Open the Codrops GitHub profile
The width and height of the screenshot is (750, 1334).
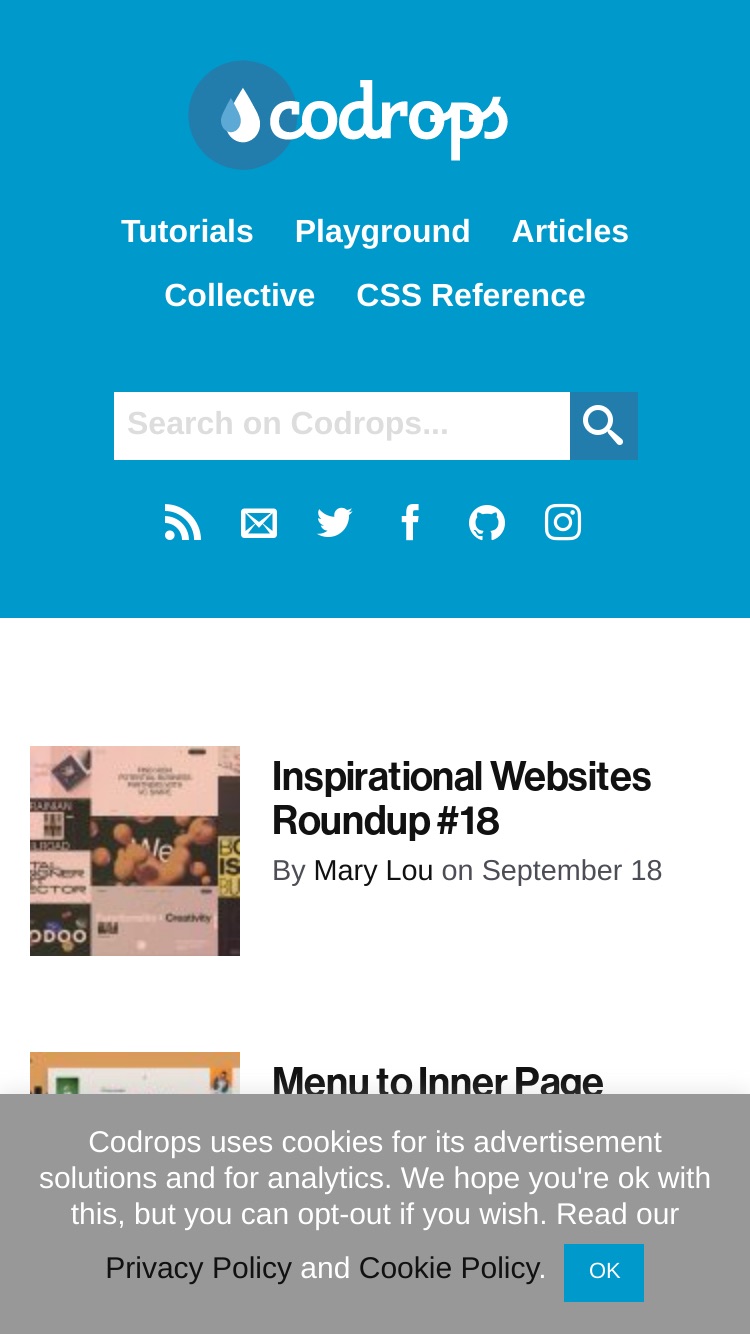pyautogui.click(x=487, y=523)
